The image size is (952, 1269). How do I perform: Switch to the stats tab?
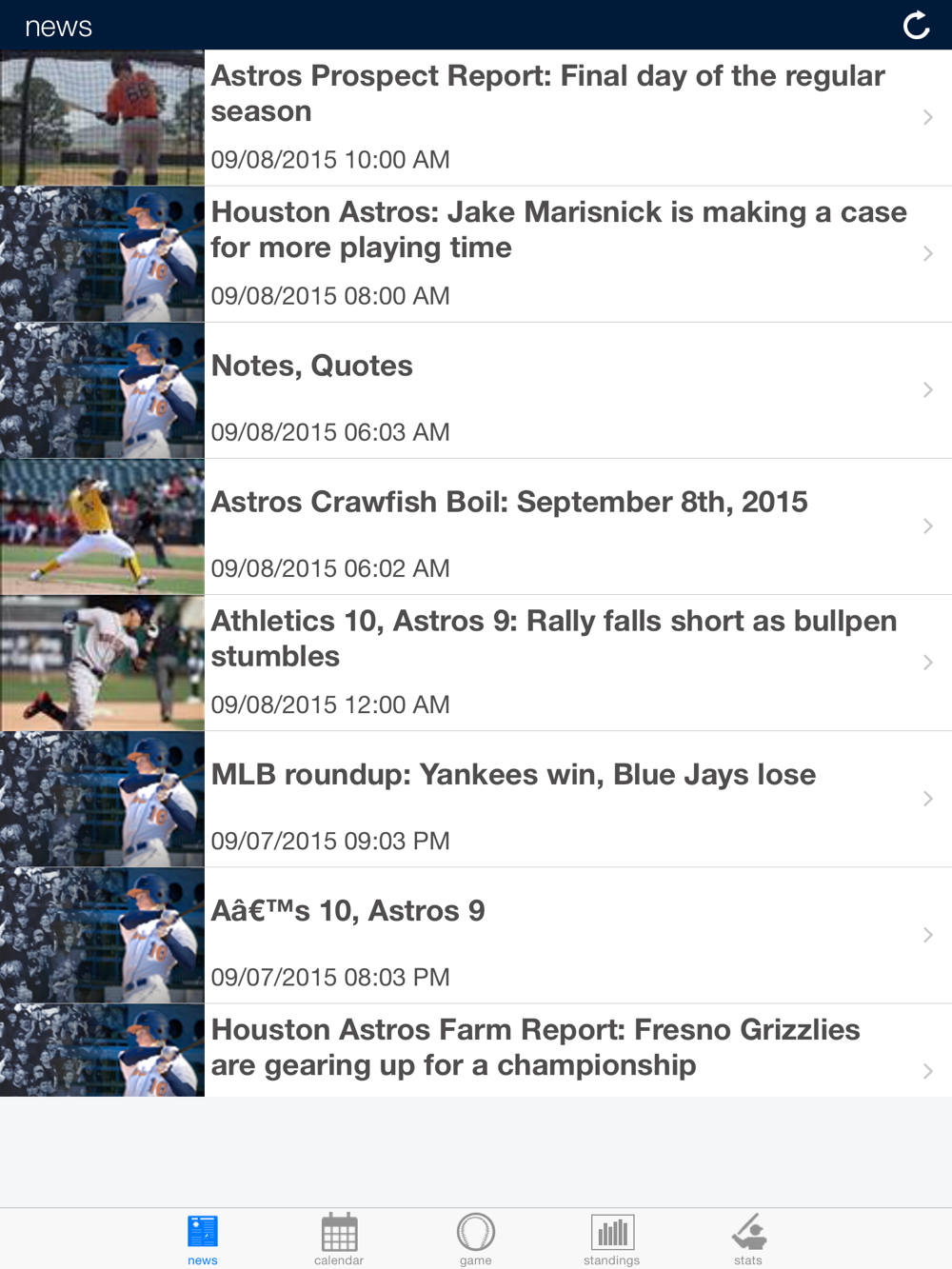[x=748, y=1239]
